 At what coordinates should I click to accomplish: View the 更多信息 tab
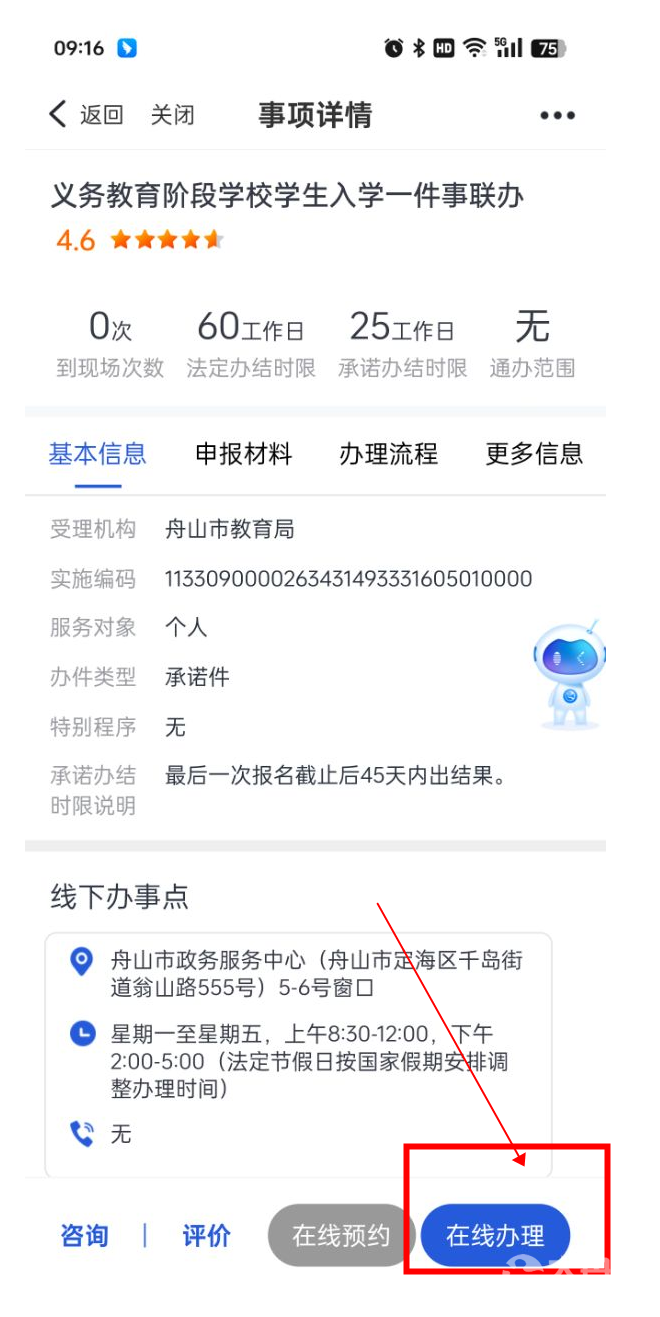point(534,454)
